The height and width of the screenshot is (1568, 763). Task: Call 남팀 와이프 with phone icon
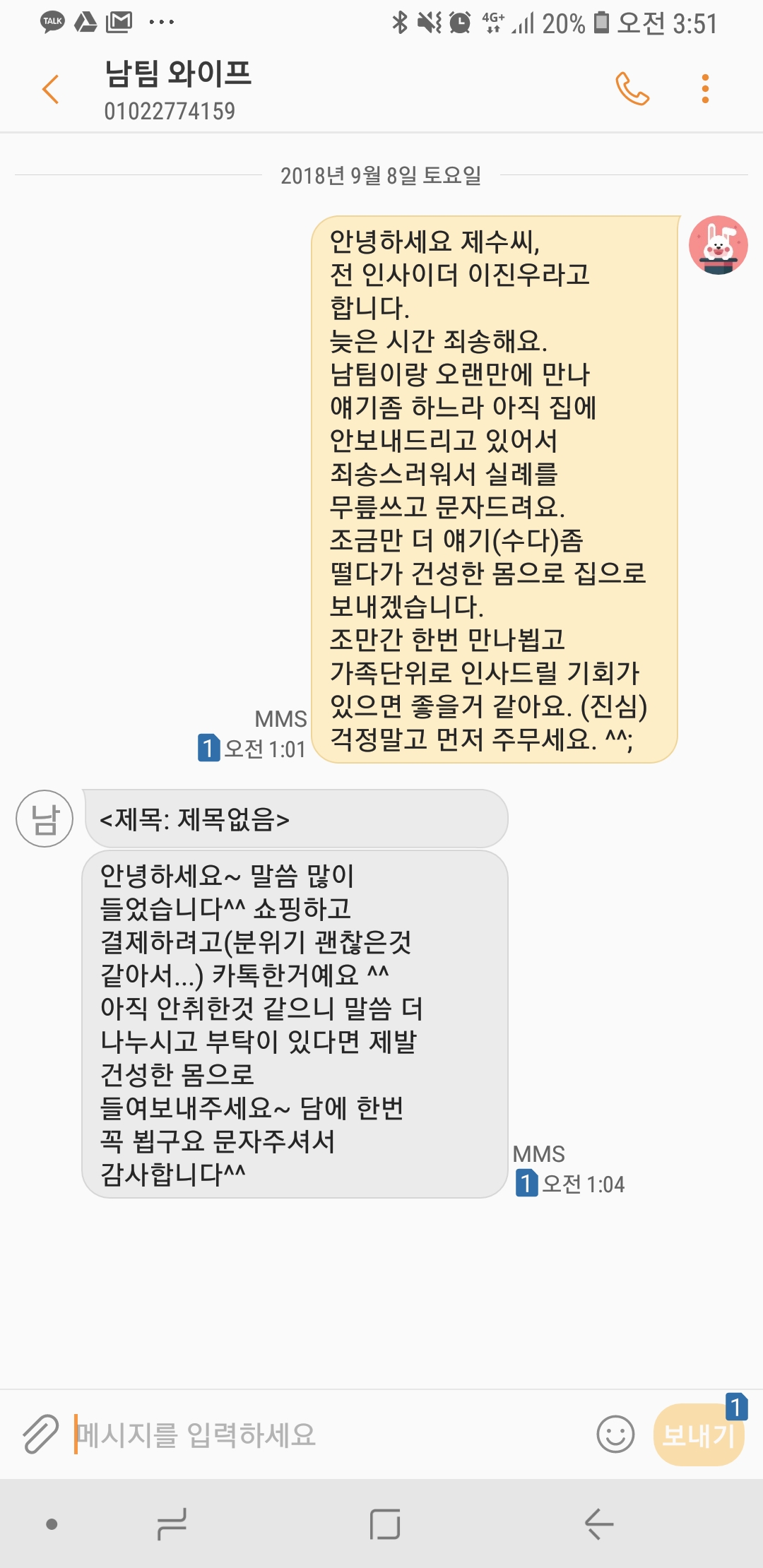tap(632, 90)
